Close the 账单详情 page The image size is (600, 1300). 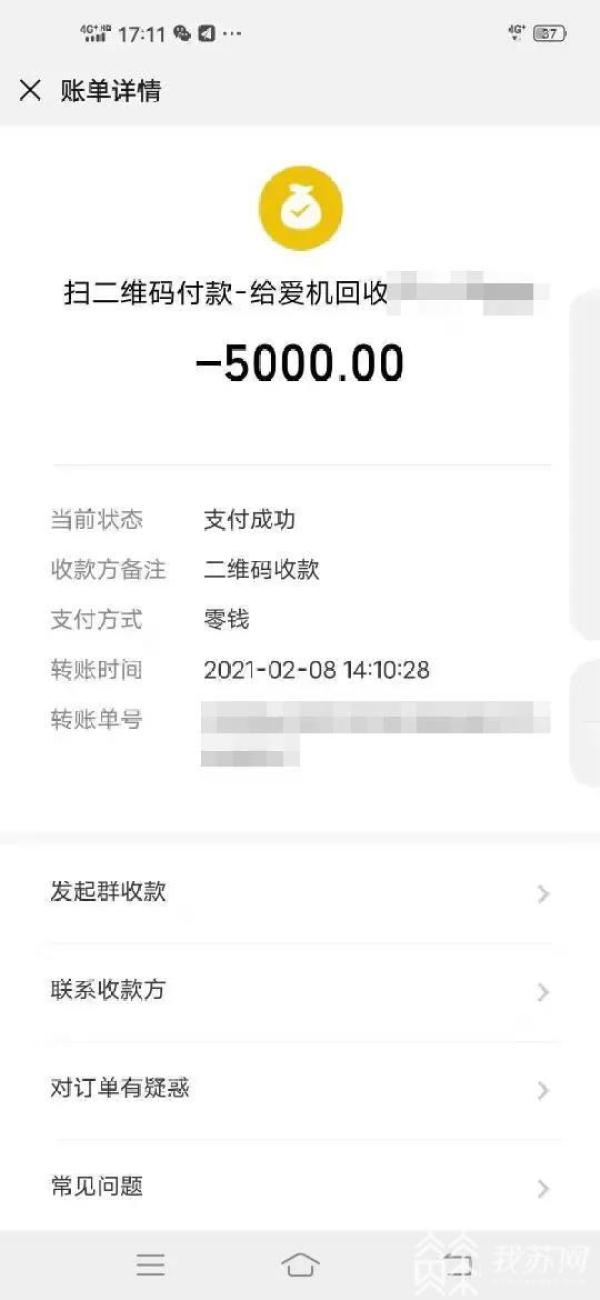tap(30, 91)
